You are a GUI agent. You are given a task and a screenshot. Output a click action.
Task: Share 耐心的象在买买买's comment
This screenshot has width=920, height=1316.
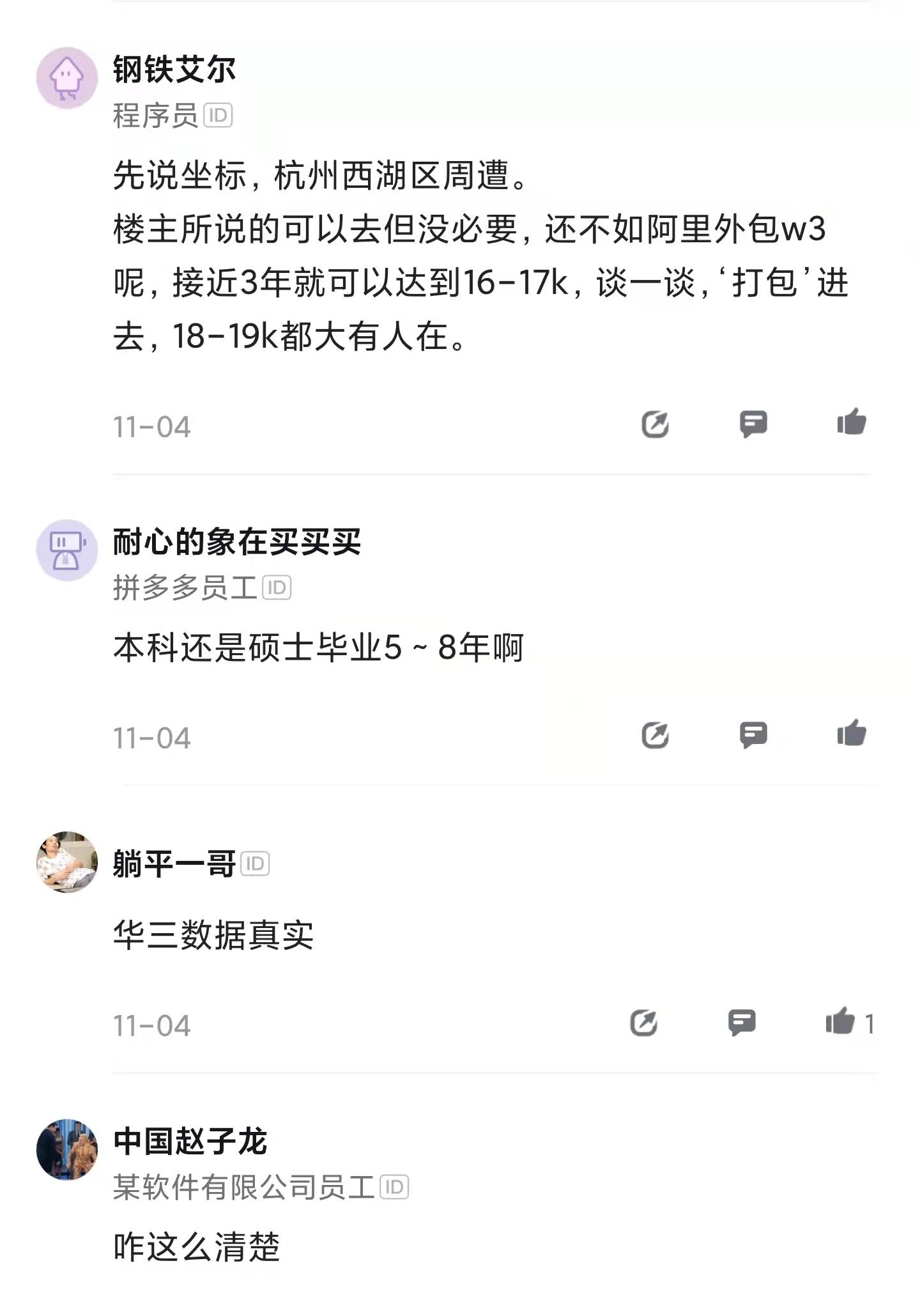point(655,735)
